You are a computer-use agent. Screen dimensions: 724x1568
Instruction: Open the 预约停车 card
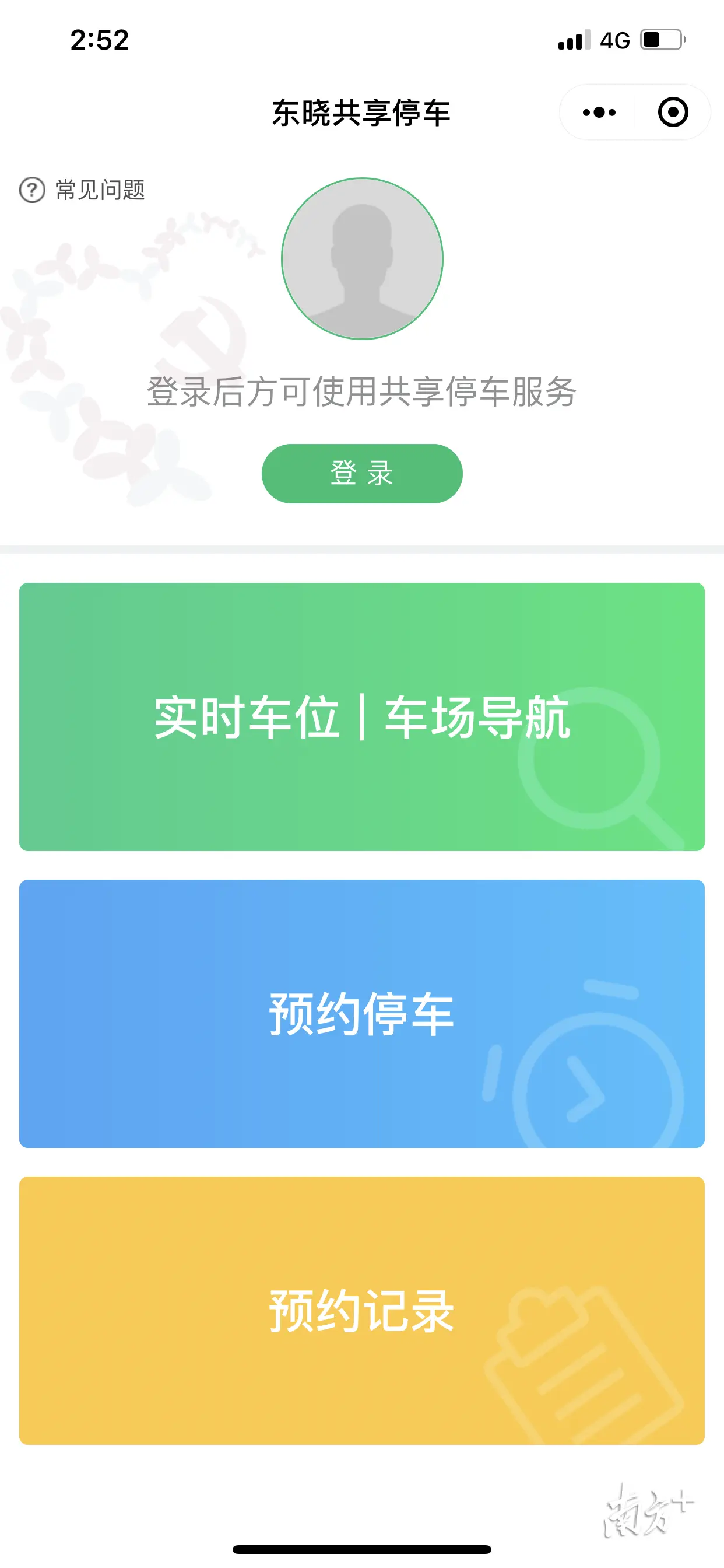pos(362,1013)
